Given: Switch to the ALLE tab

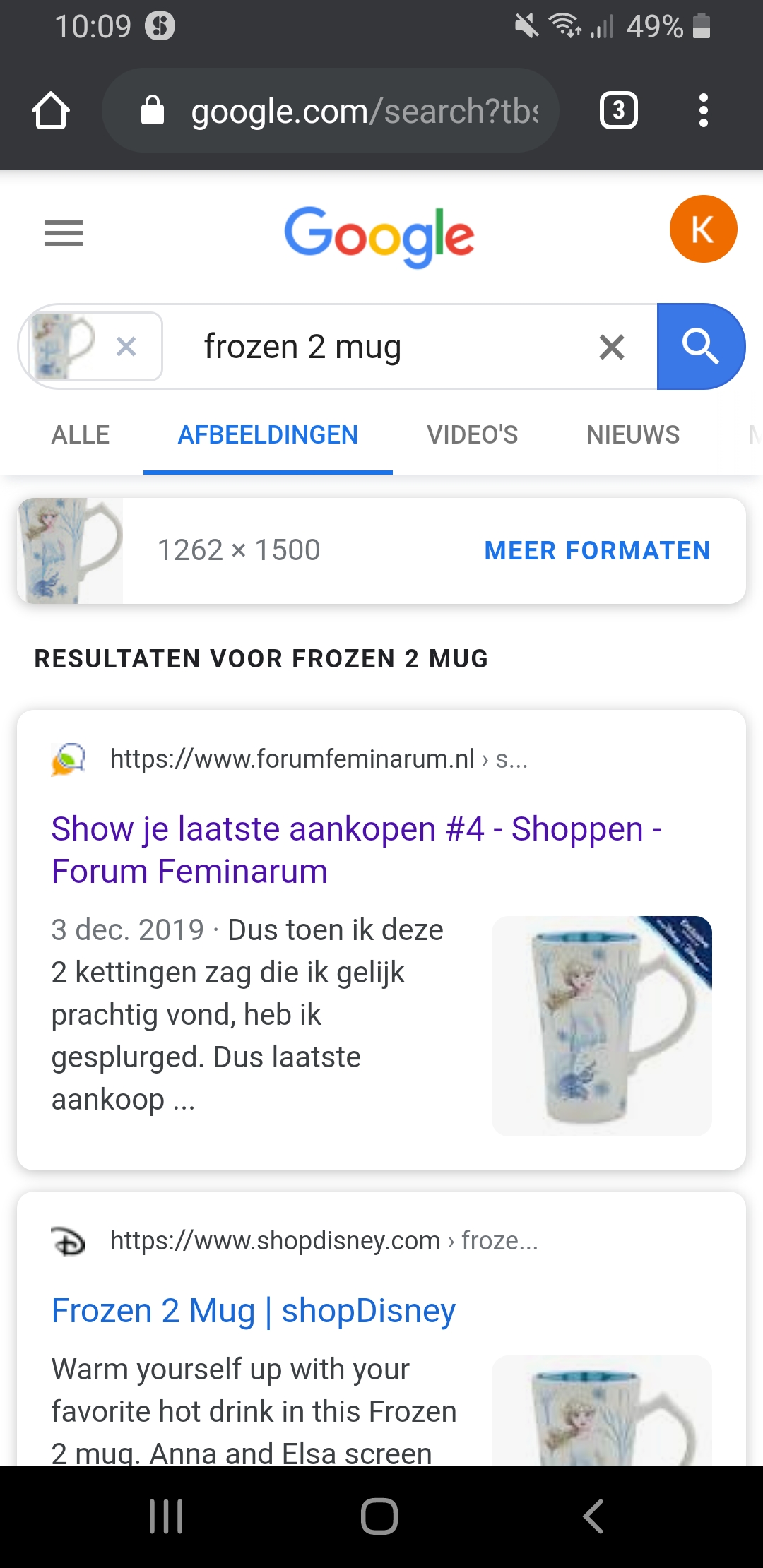Looking at the screenshot, I should click(x=81, y=434).
